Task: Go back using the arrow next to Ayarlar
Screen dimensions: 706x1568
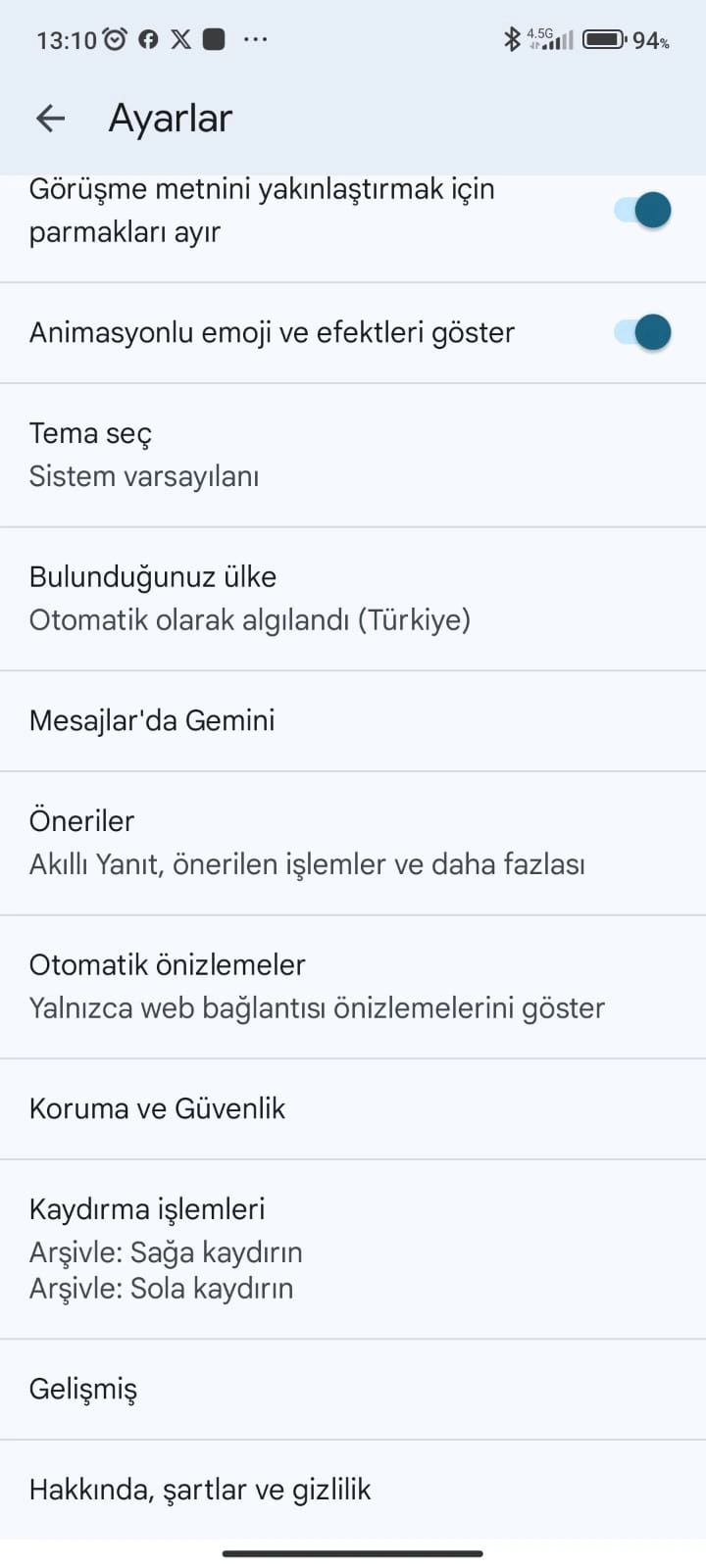Action: tap(51, 119)
